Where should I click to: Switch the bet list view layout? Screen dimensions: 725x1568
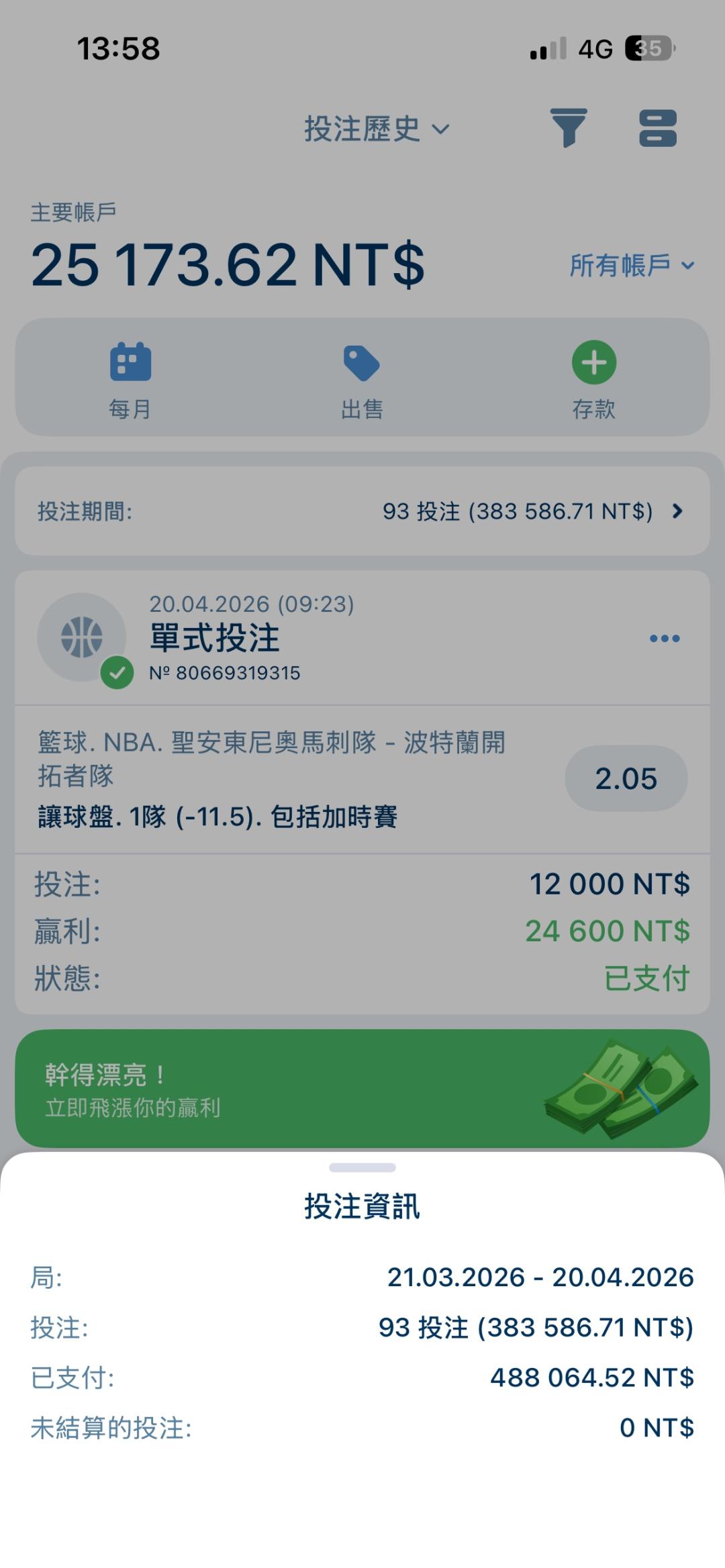657,127
